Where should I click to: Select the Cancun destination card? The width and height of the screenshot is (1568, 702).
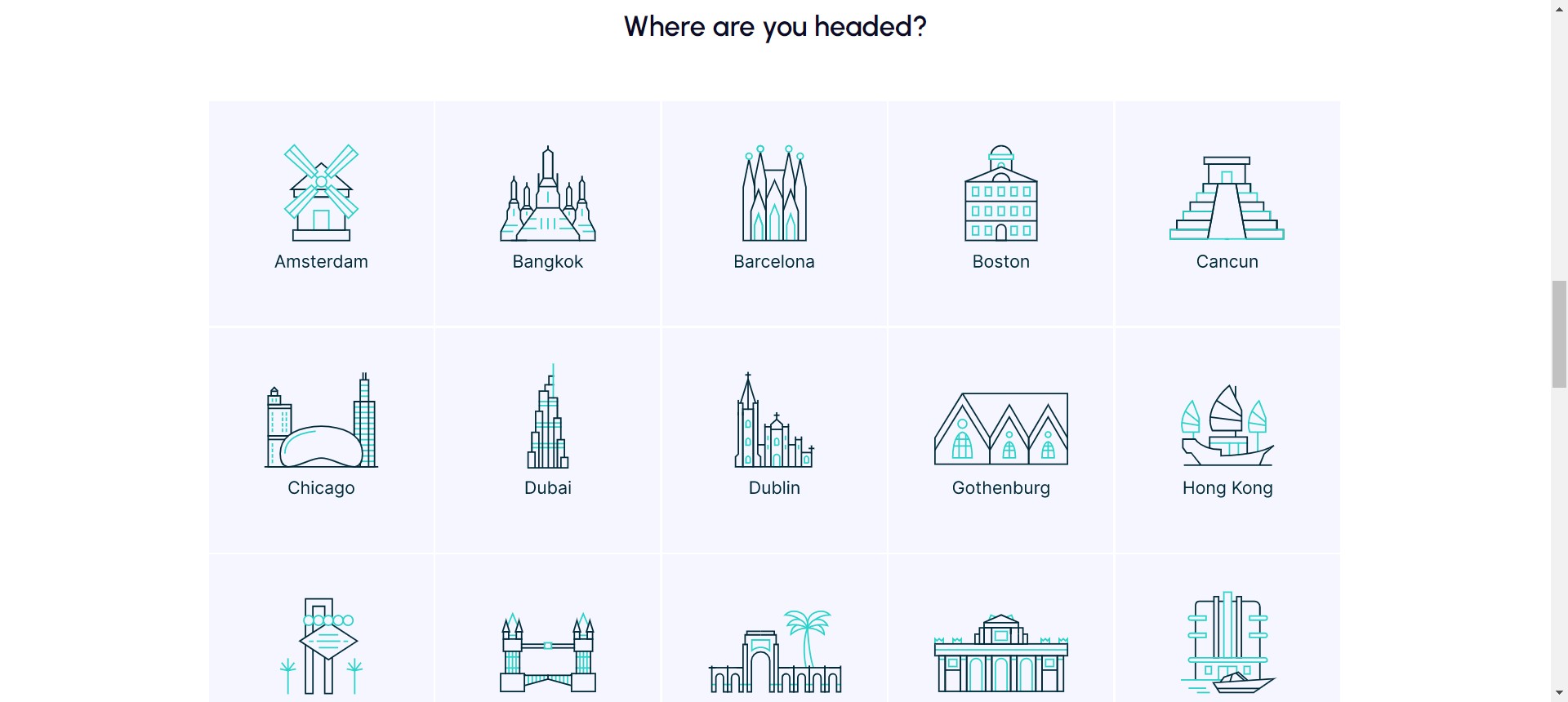[x=1227, y=213]
